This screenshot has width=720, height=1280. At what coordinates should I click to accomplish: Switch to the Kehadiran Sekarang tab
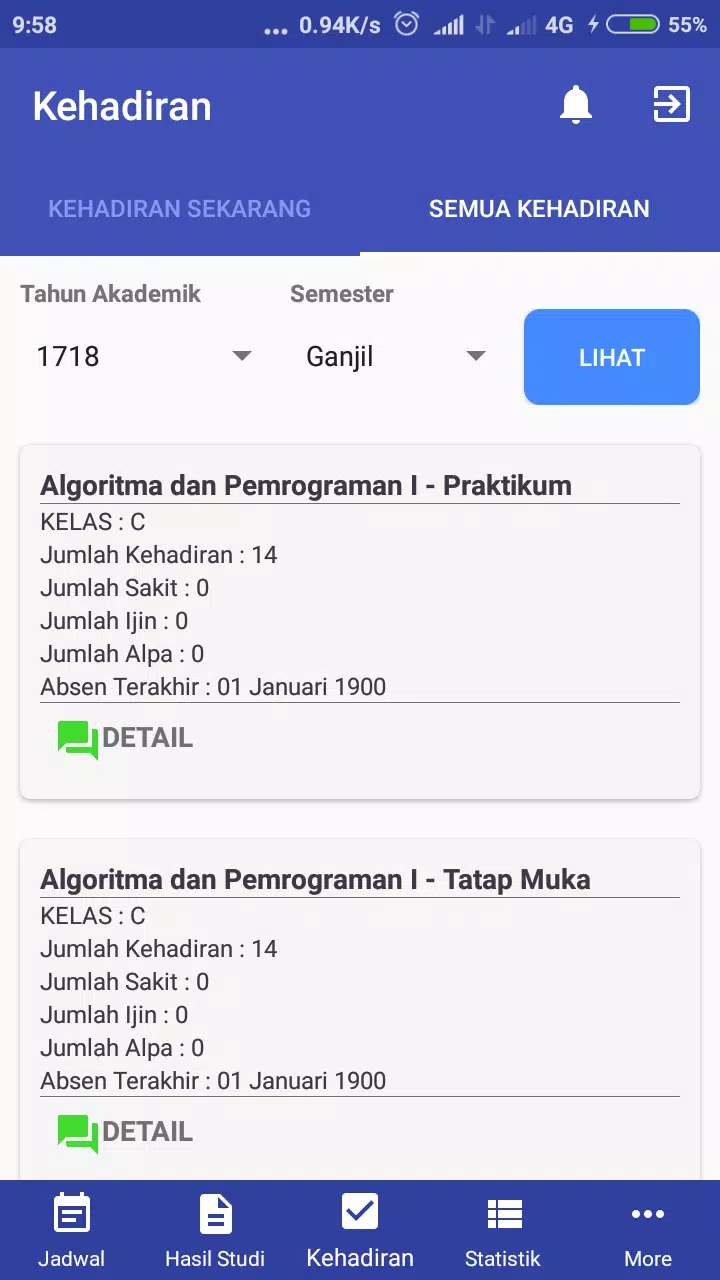(180, 209)
